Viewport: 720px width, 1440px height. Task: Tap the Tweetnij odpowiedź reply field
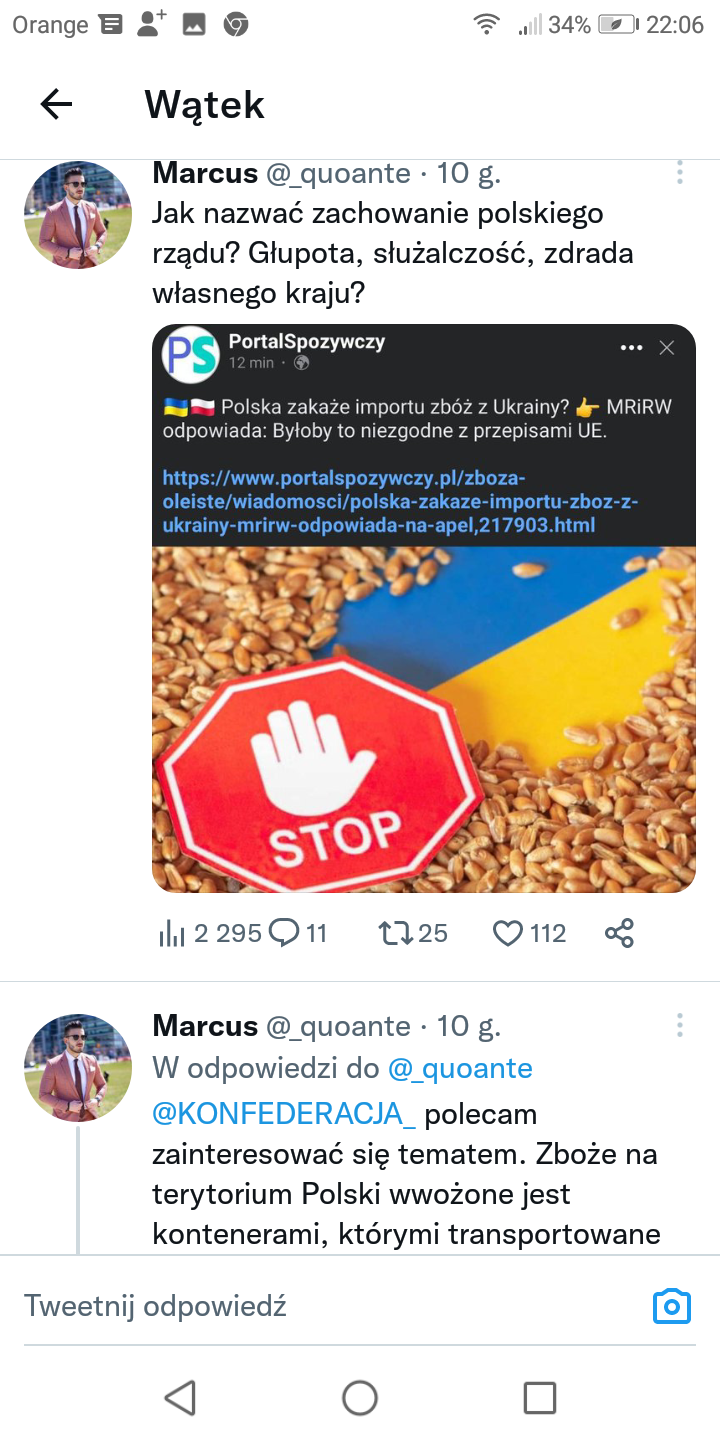coord(300,1306)
